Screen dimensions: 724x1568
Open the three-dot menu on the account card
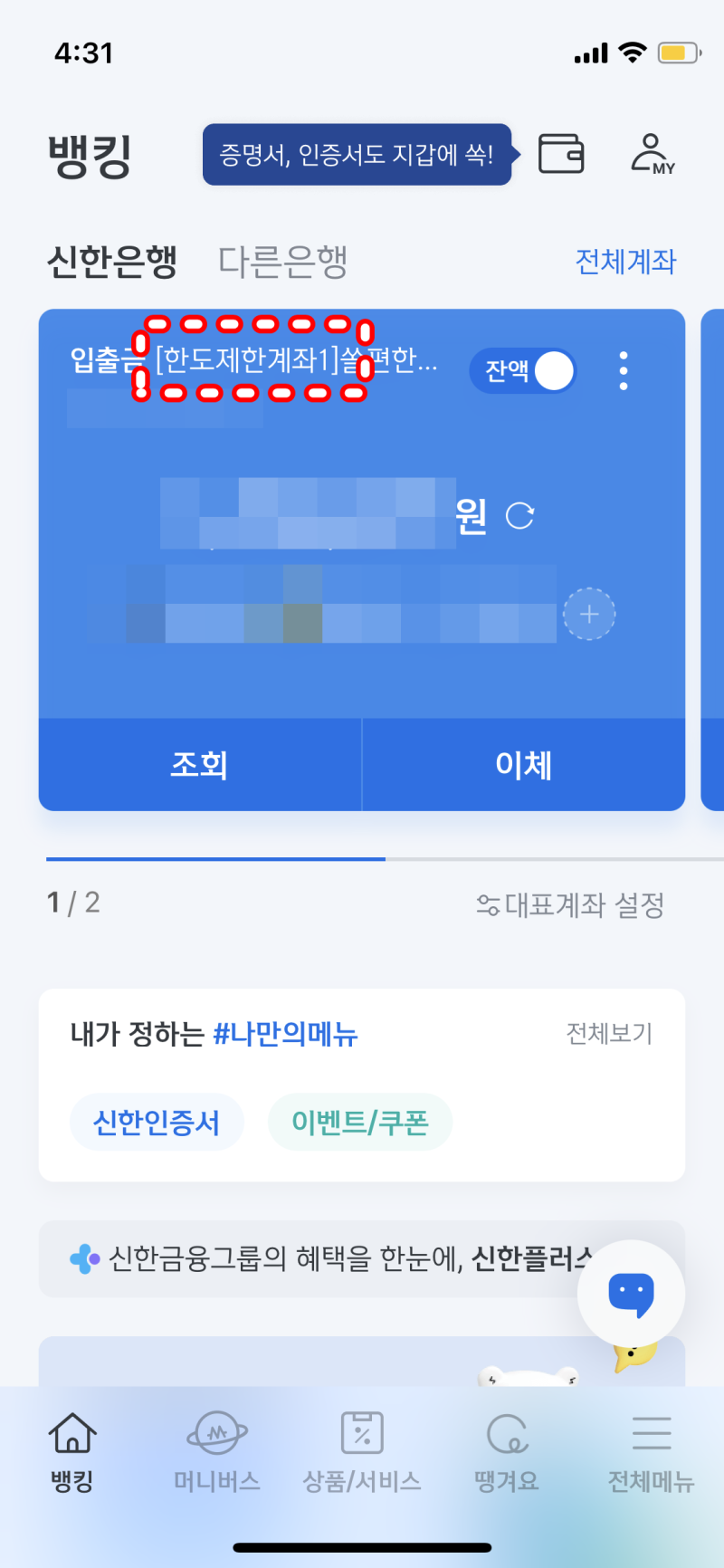coord(623,370)
